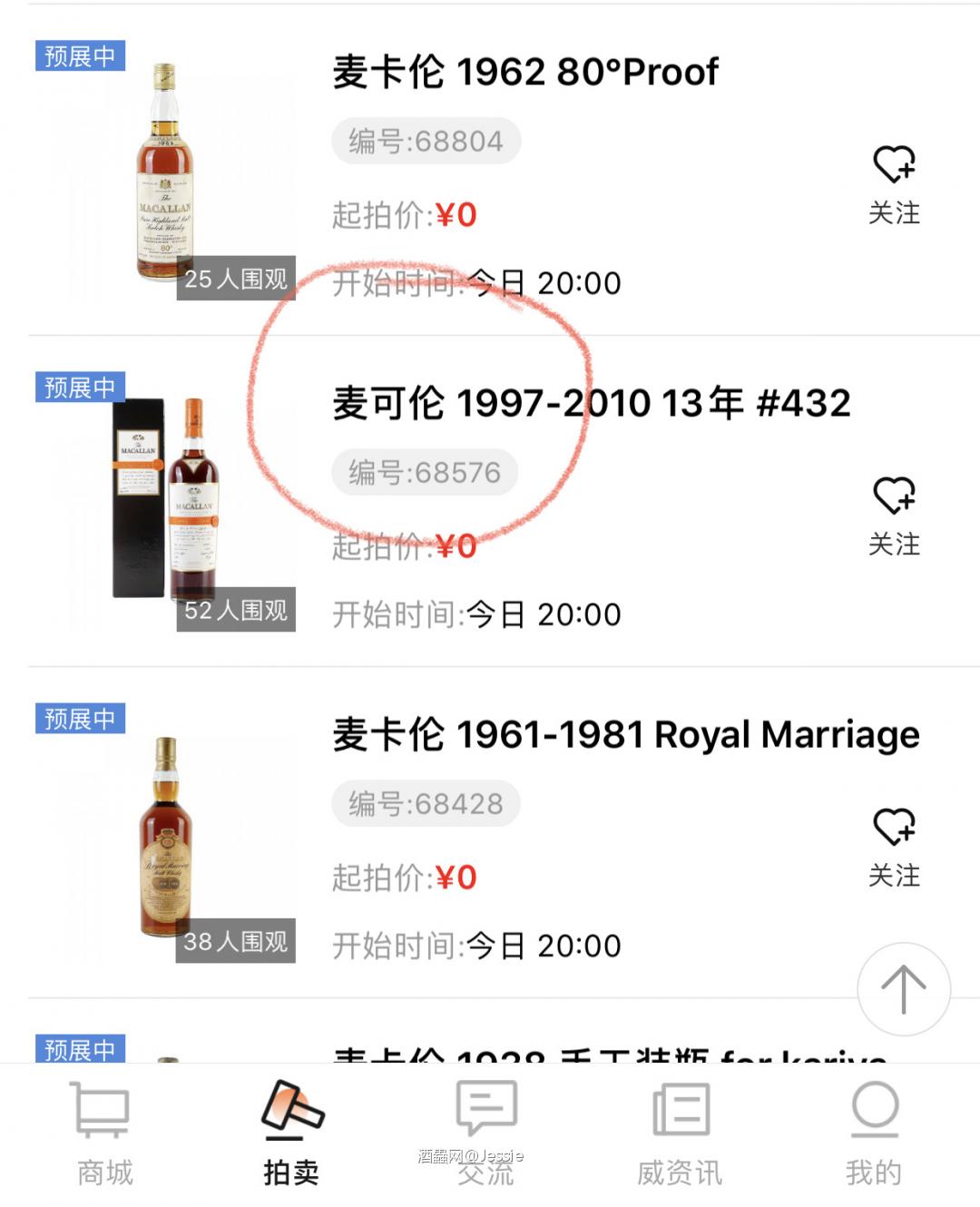The width and height of the screenshot is (980, 1207).
Task: Tap the 52 人围观 viewer count badge
Action: tap(235, 610)
